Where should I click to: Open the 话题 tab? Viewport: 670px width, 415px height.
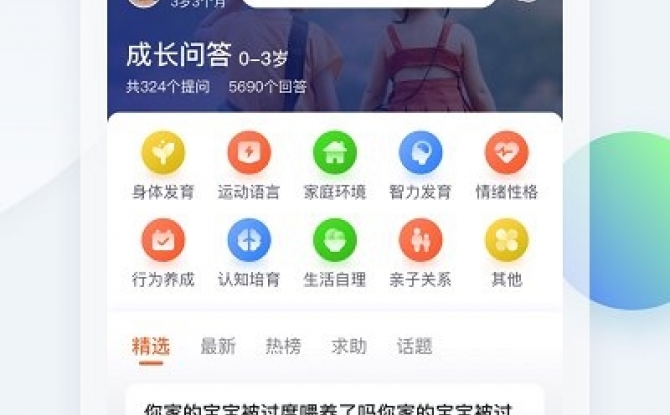point(415,347)
